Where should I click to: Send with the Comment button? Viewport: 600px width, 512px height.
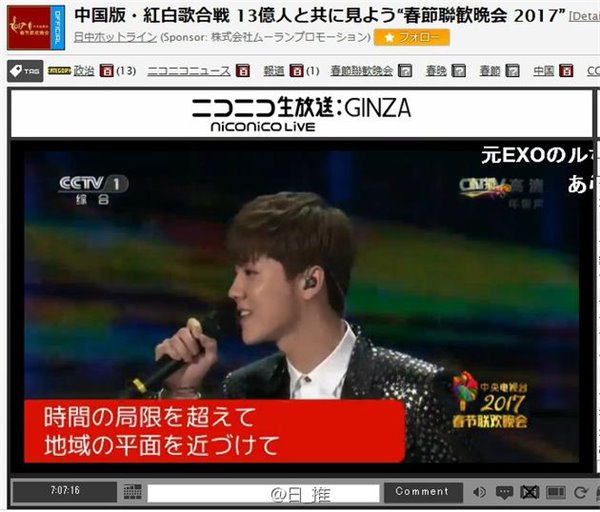click(422, 492)
